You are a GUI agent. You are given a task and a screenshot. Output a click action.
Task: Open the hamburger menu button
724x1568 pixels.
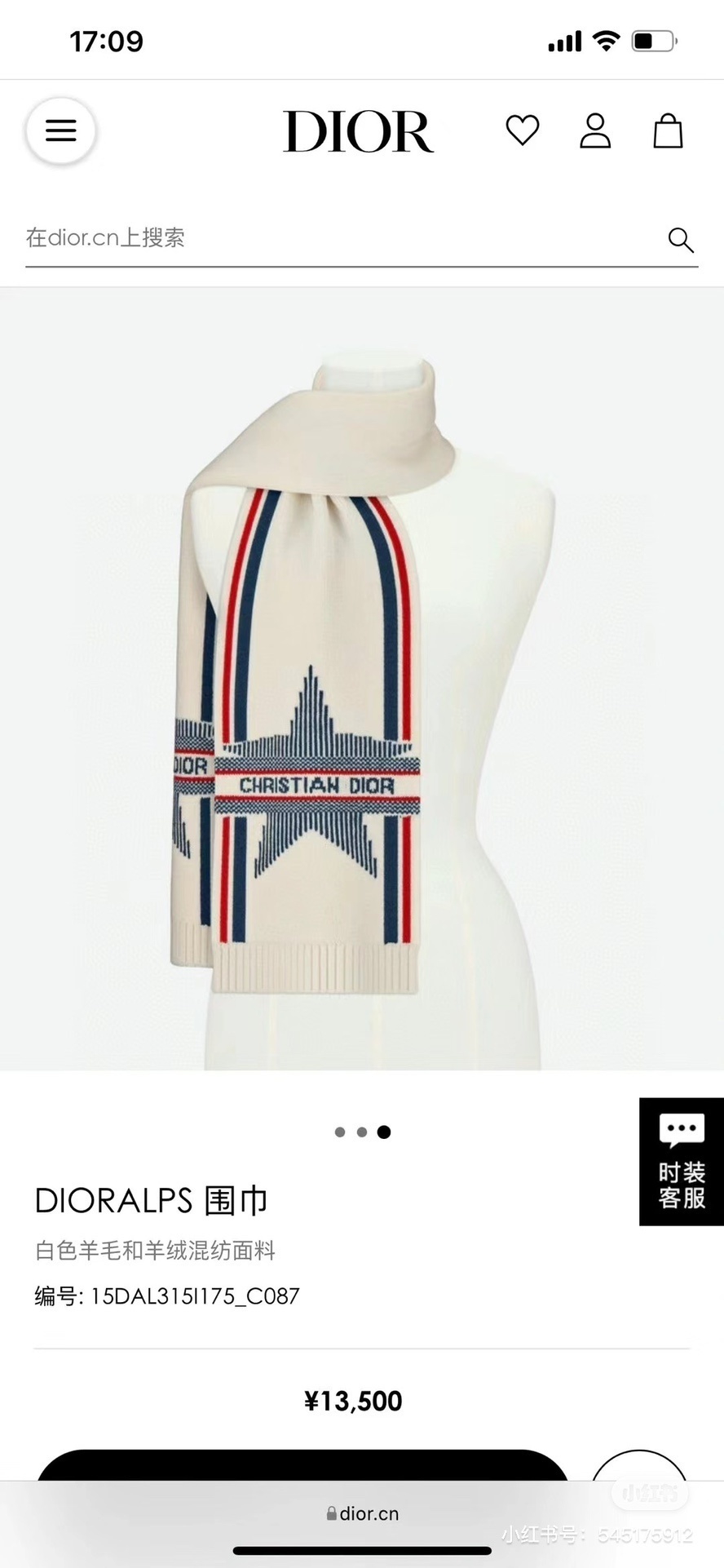[61, 131]
